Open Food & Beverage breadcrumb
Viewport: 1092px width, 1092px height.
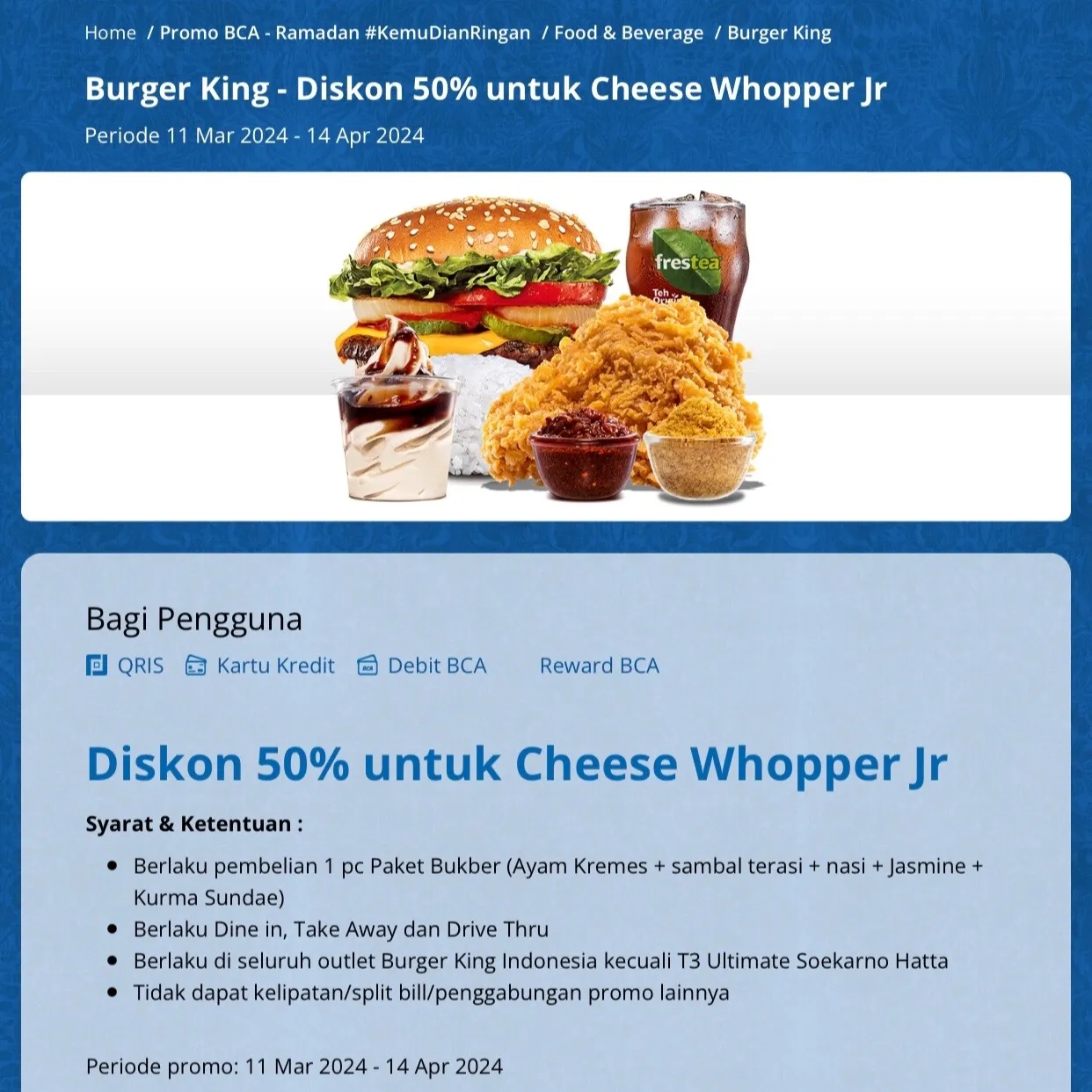pos(628,33)
